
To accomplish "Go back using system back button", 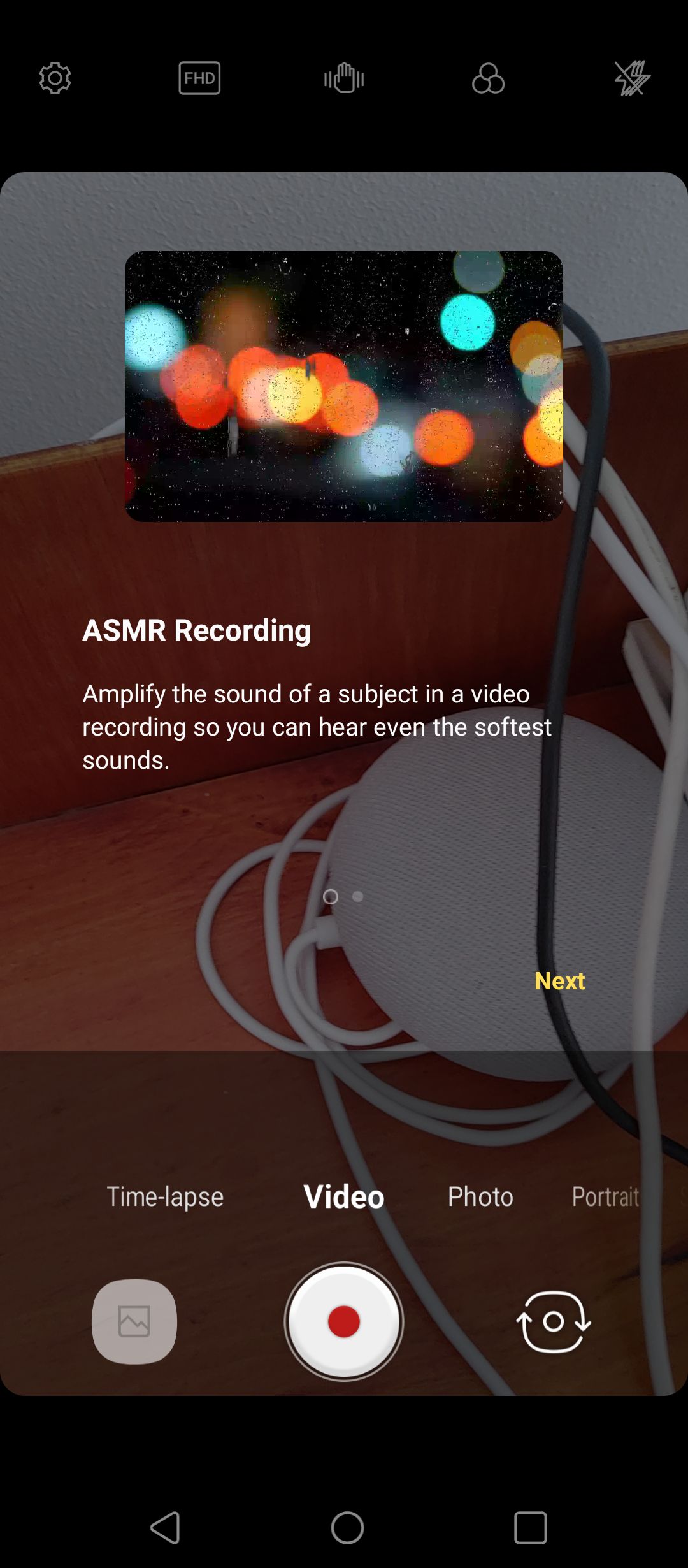I will [x=166, y=1527].
